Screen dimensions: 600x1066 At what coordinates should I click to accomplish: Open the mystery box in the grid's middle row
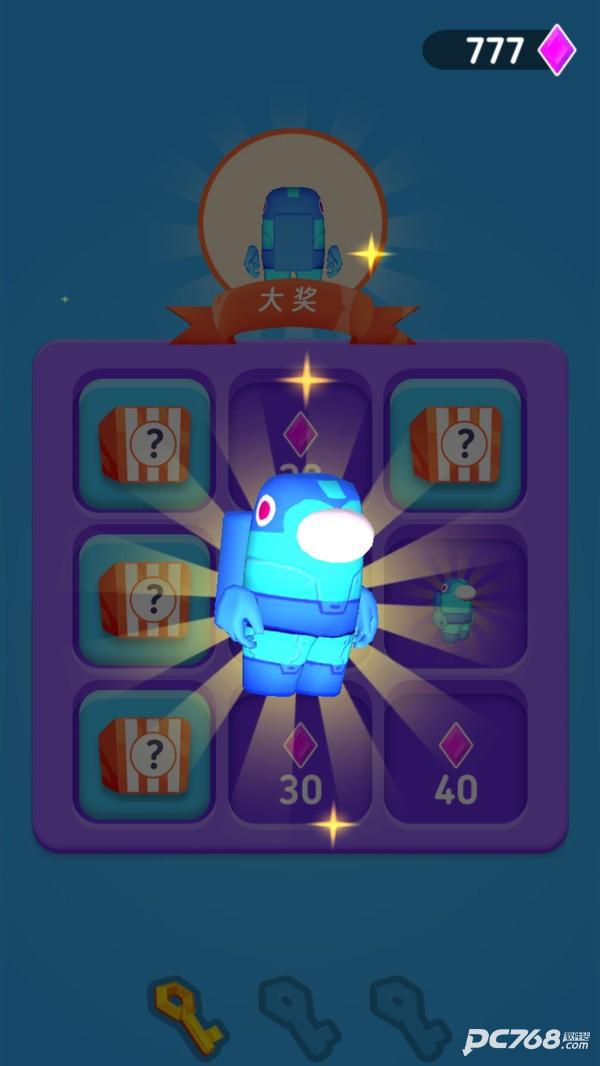tap(145, 600)
